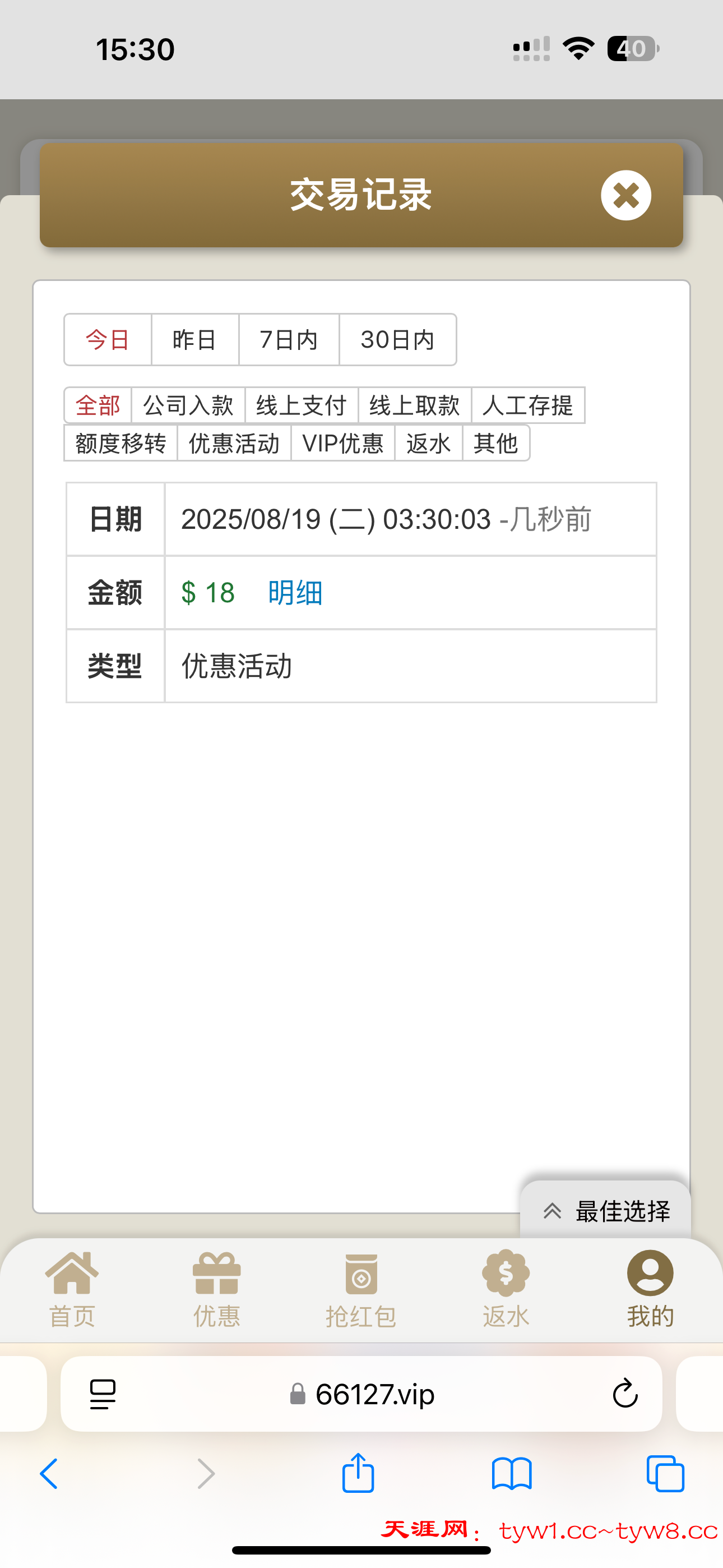Open the Safari share sheet
The image size is (723, 1568).
[x=358, y=1474]
